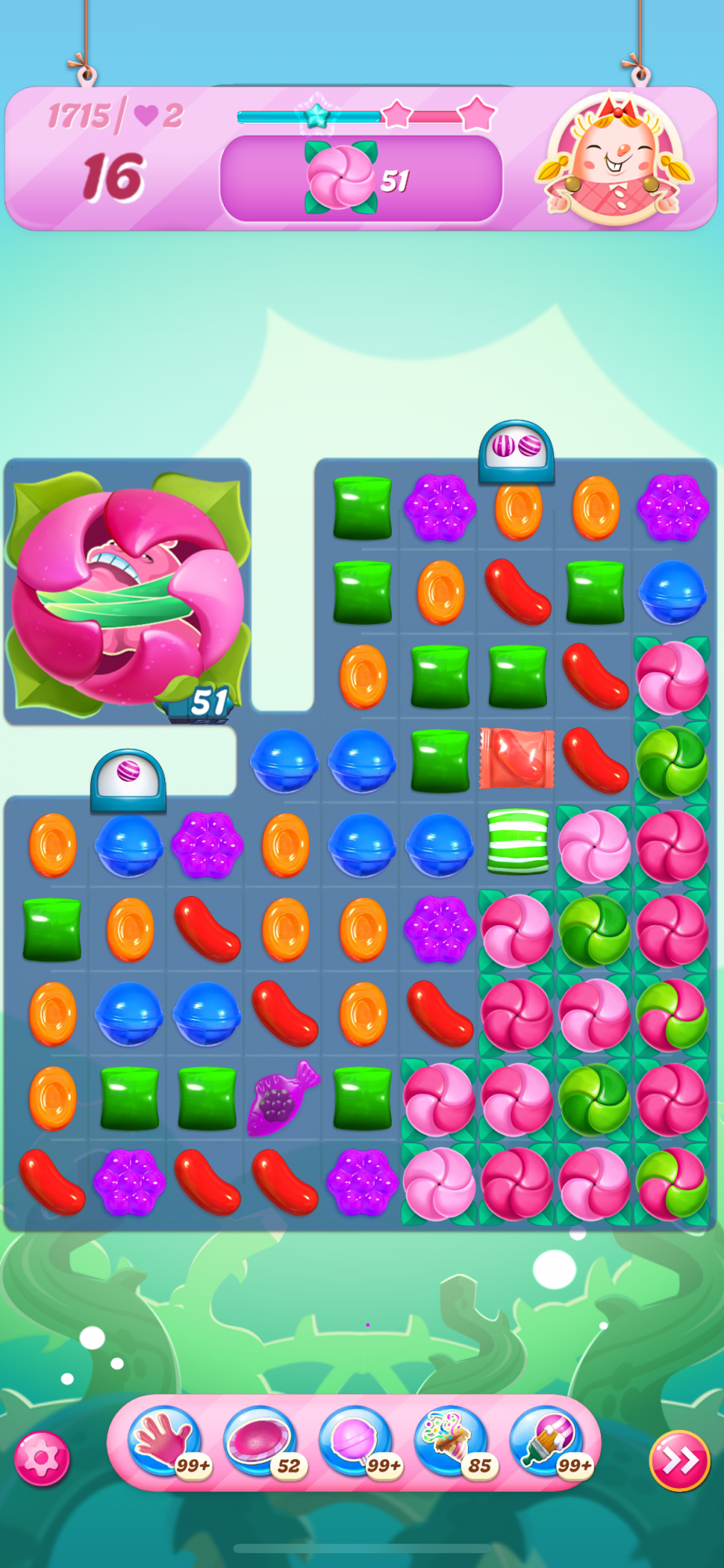Tap the big rose bud blocker
The height and width of the screenshot is (1568, 724).
(128, 593)
